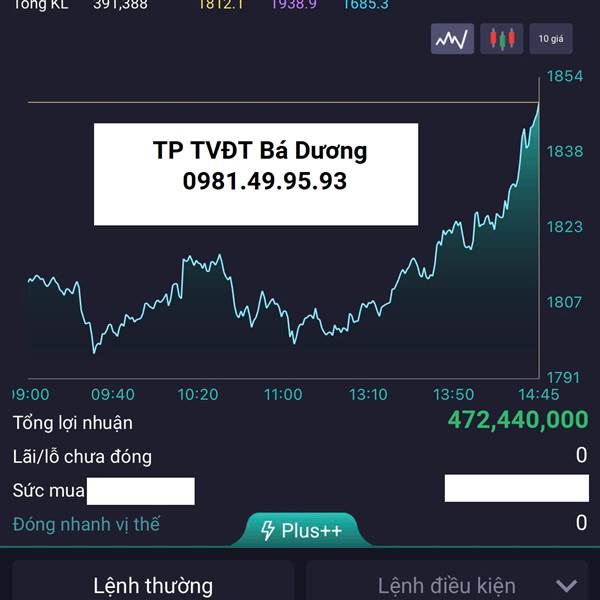
Task: Switch to the Lệnh điều kiện tab
Action: 446,585
